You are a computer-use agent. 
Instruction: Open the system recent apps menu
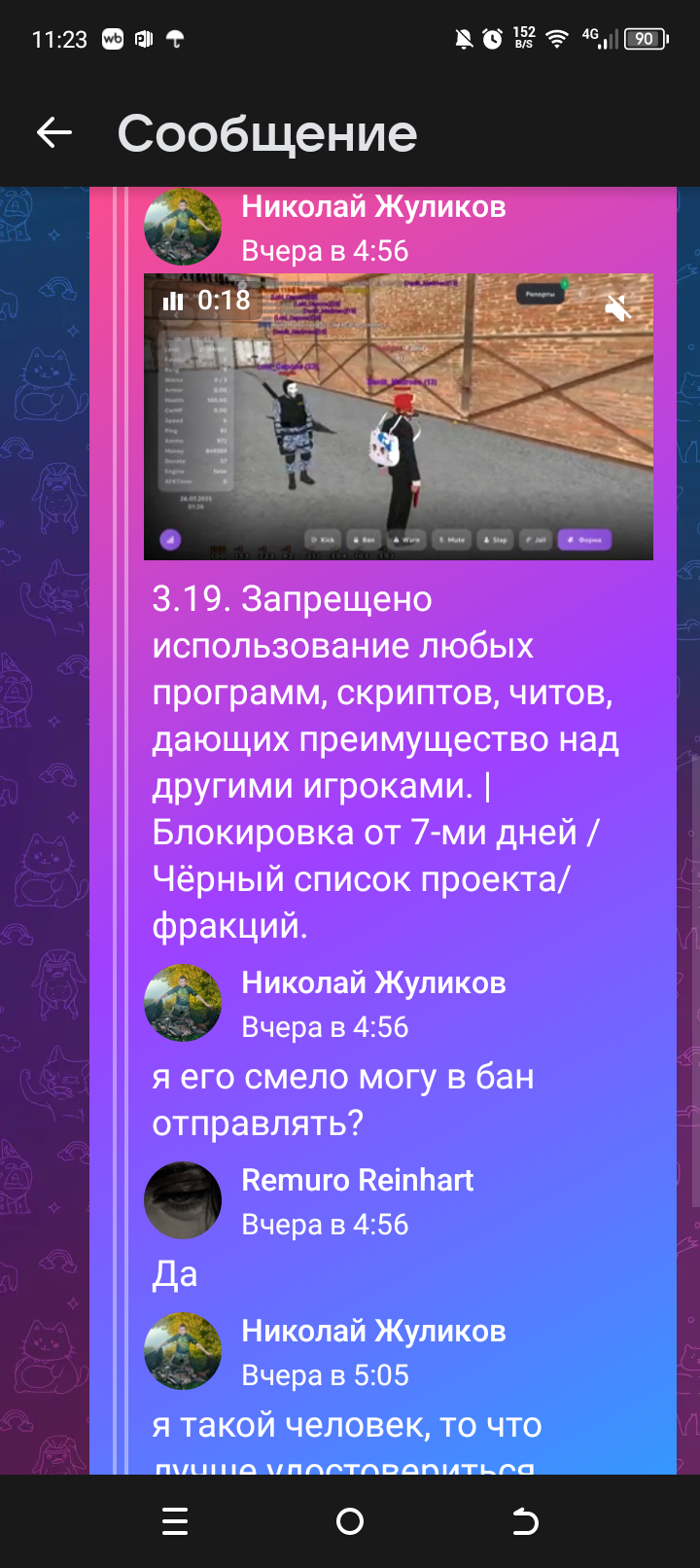click(x=175, y=1521)
